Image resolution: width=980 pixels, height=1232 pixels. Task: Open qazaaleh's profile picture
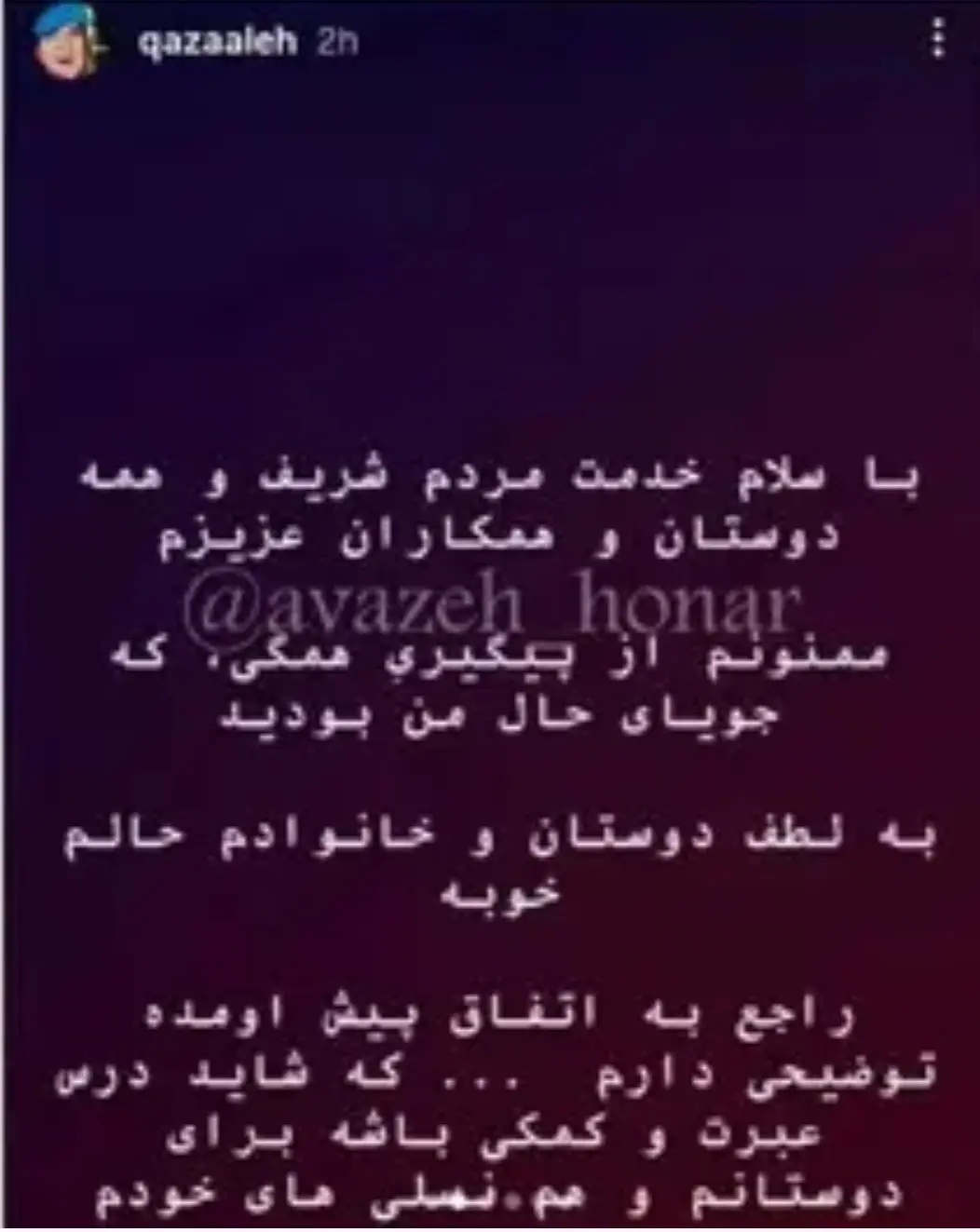pyautogui.click(x=66, y=45)
